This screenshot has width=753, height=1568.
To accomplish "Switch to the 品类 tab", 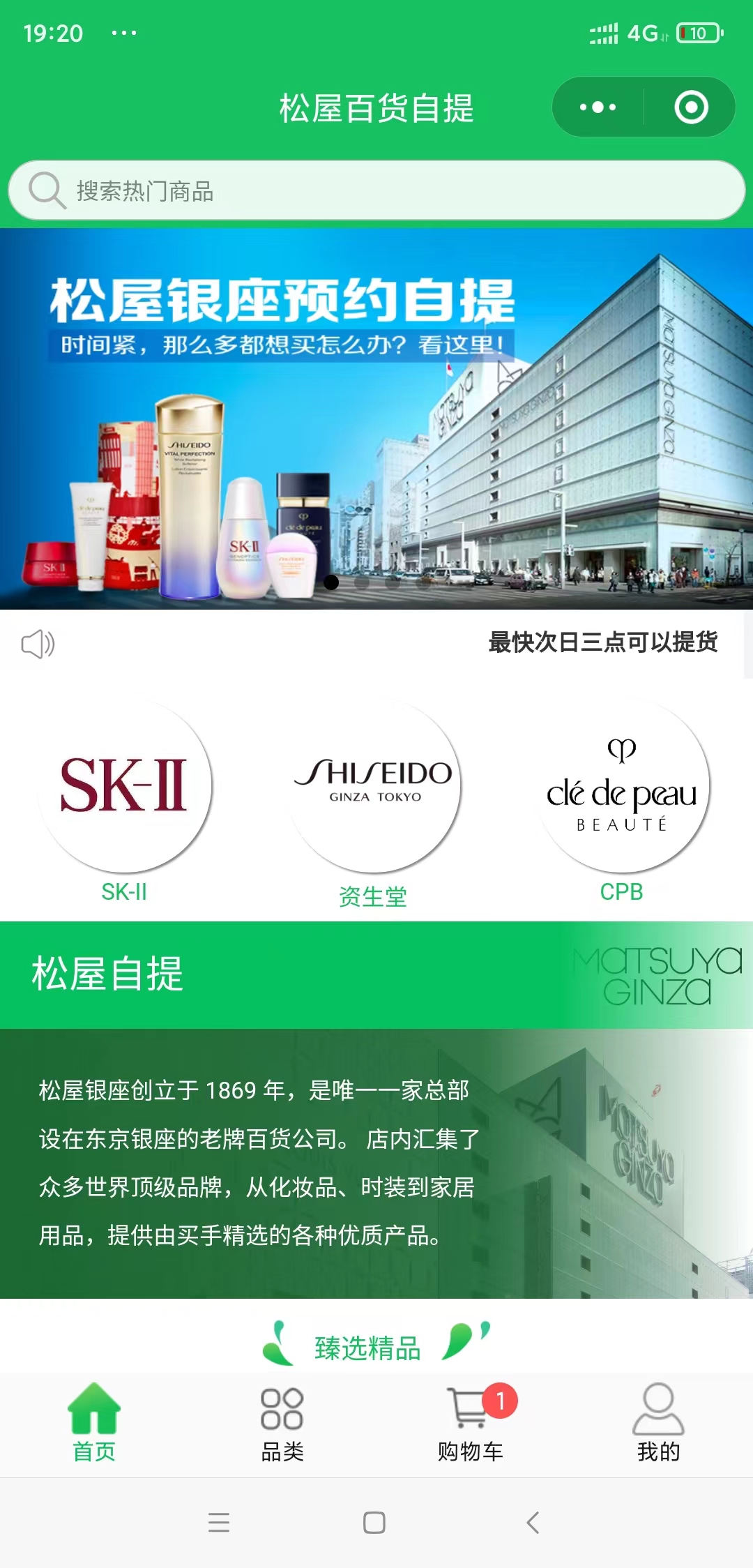I will click(282, 1423).
